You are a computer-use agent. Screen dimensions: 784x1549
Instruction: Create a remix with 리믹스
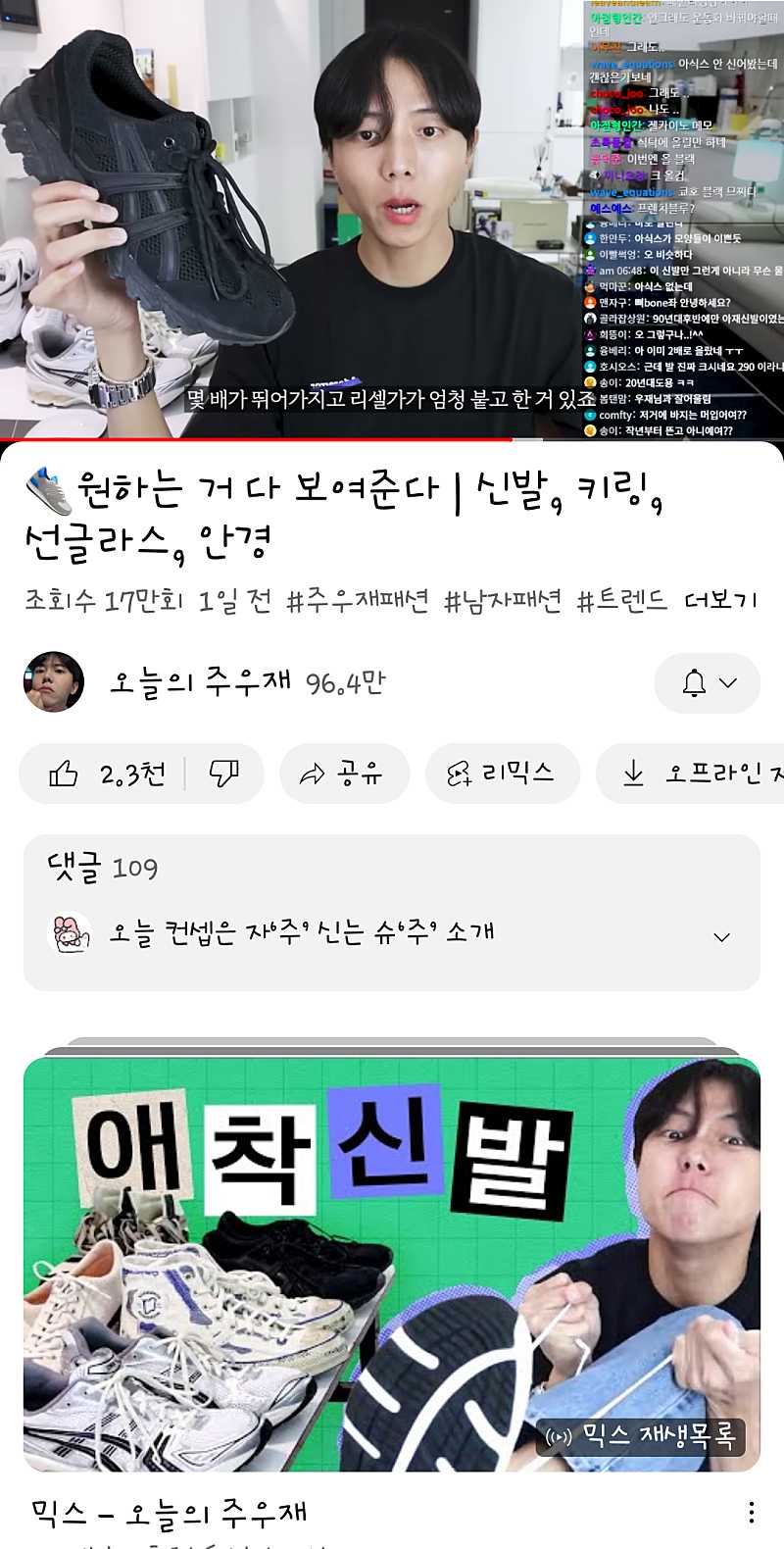click(x=502, y=774)
